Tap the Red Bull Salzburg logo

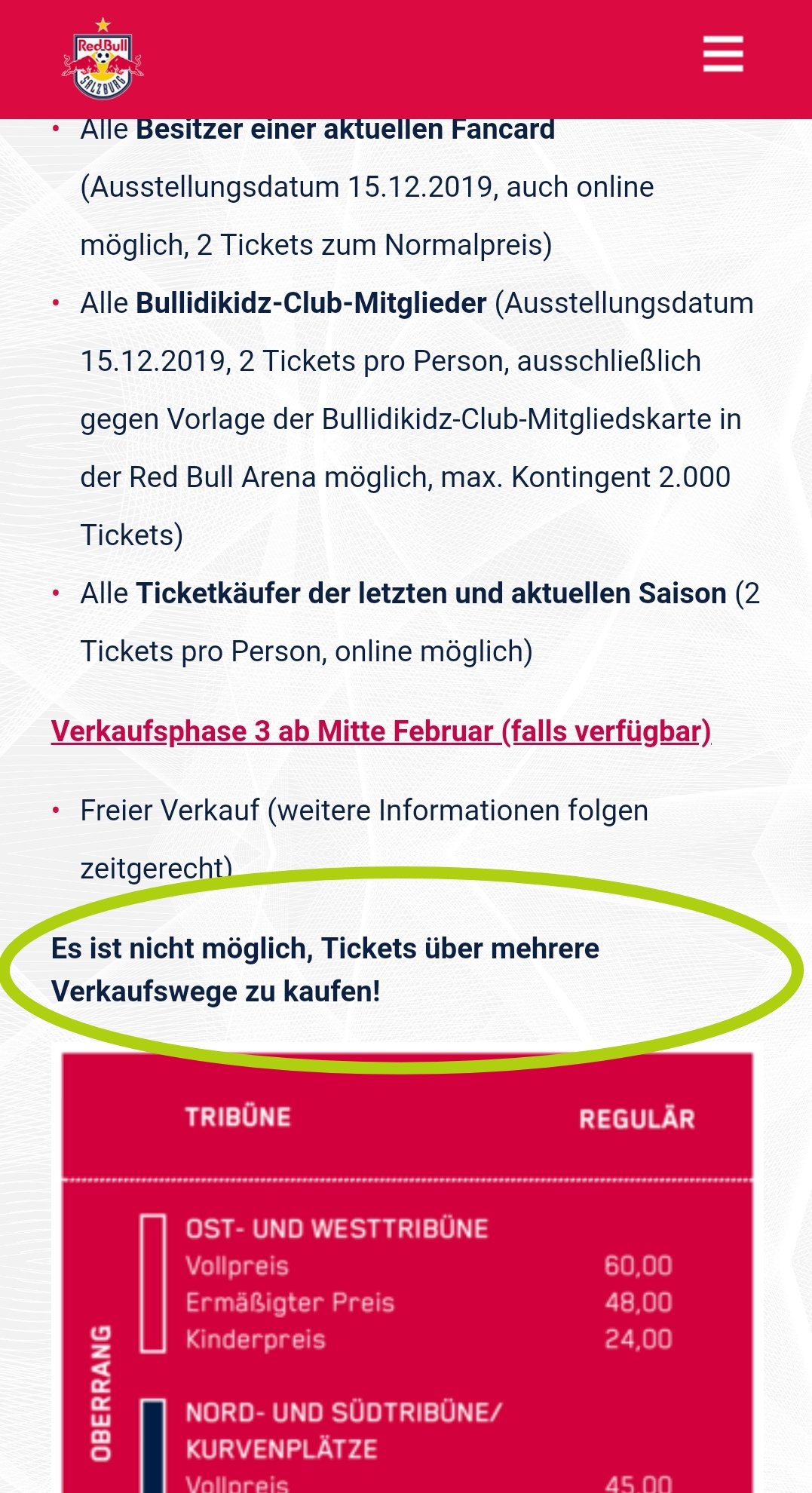pos(103,59)
